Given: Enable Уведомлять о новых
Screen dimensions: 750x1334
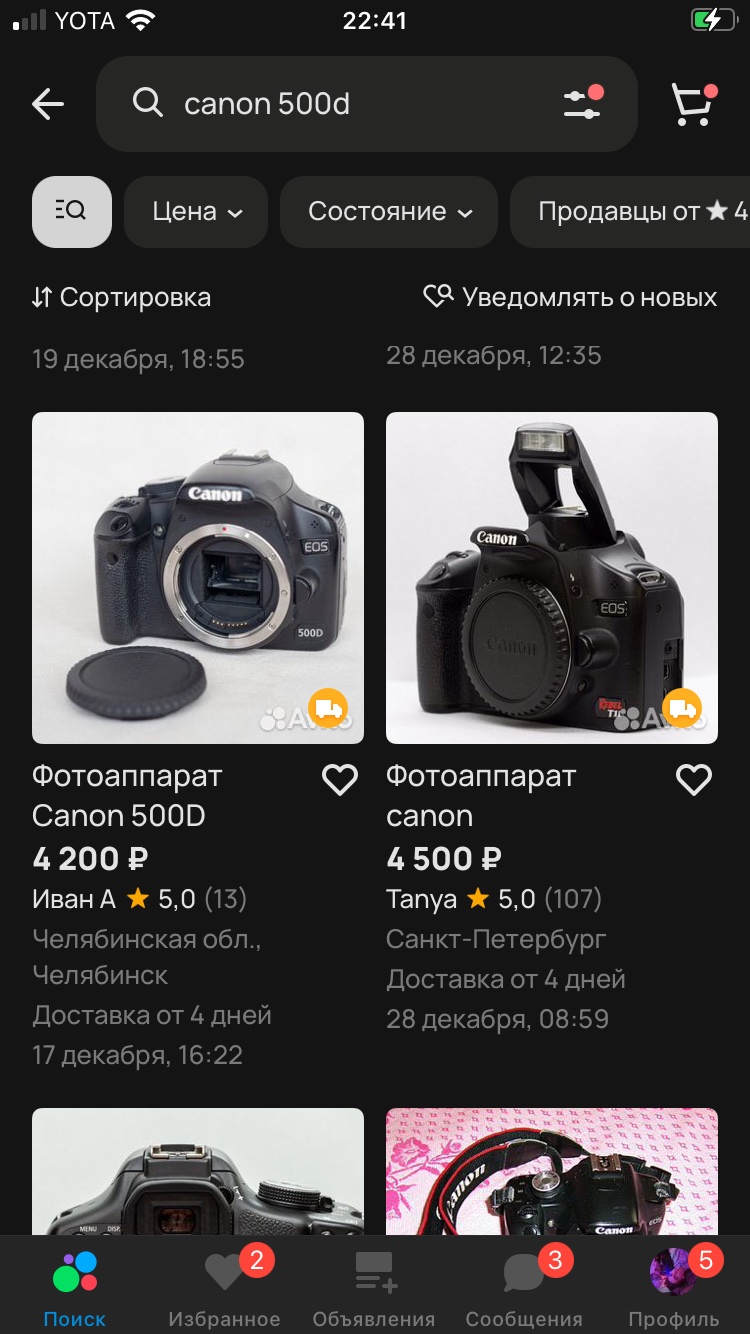Looking at the screenshot, I should coord(570,297).
